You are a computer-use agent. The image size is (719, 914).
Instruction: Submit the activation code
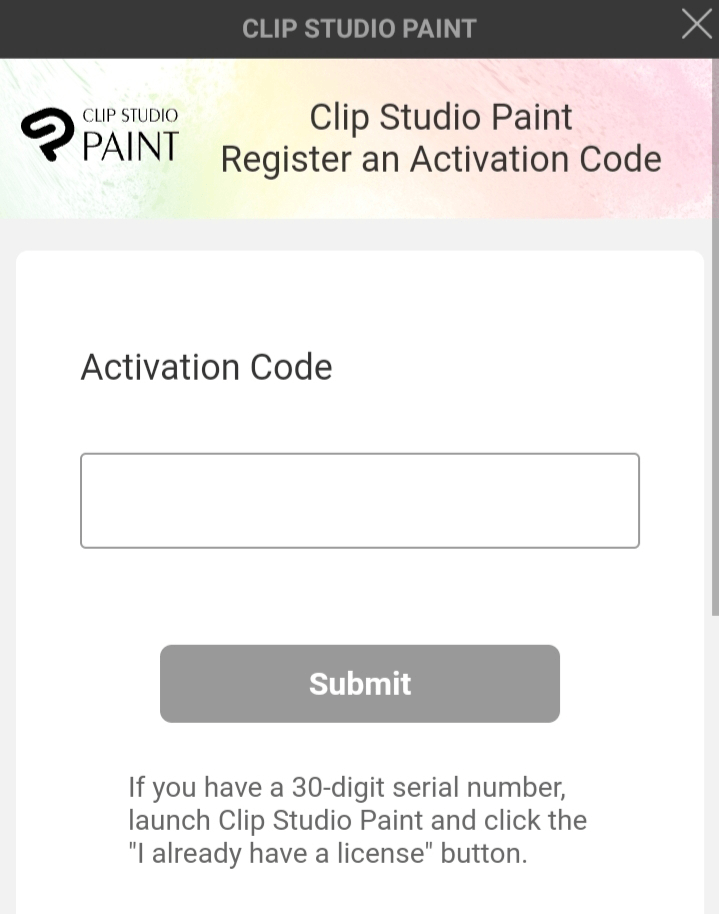point(359,683)
